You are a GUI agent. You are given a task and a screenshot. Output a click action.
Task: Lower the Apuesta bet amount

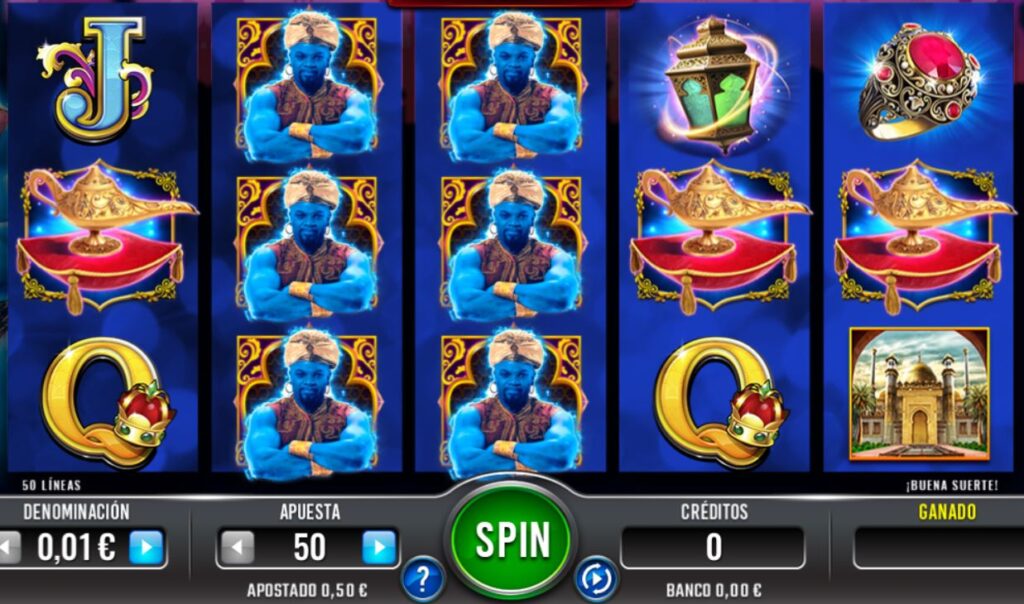click(236, 547)
